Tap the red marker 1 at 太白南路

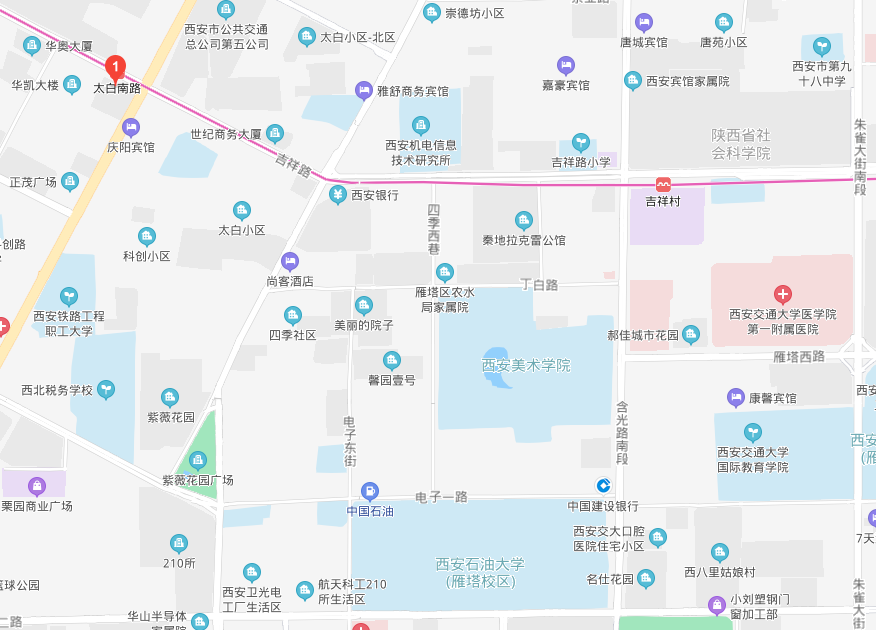point(114,68)
